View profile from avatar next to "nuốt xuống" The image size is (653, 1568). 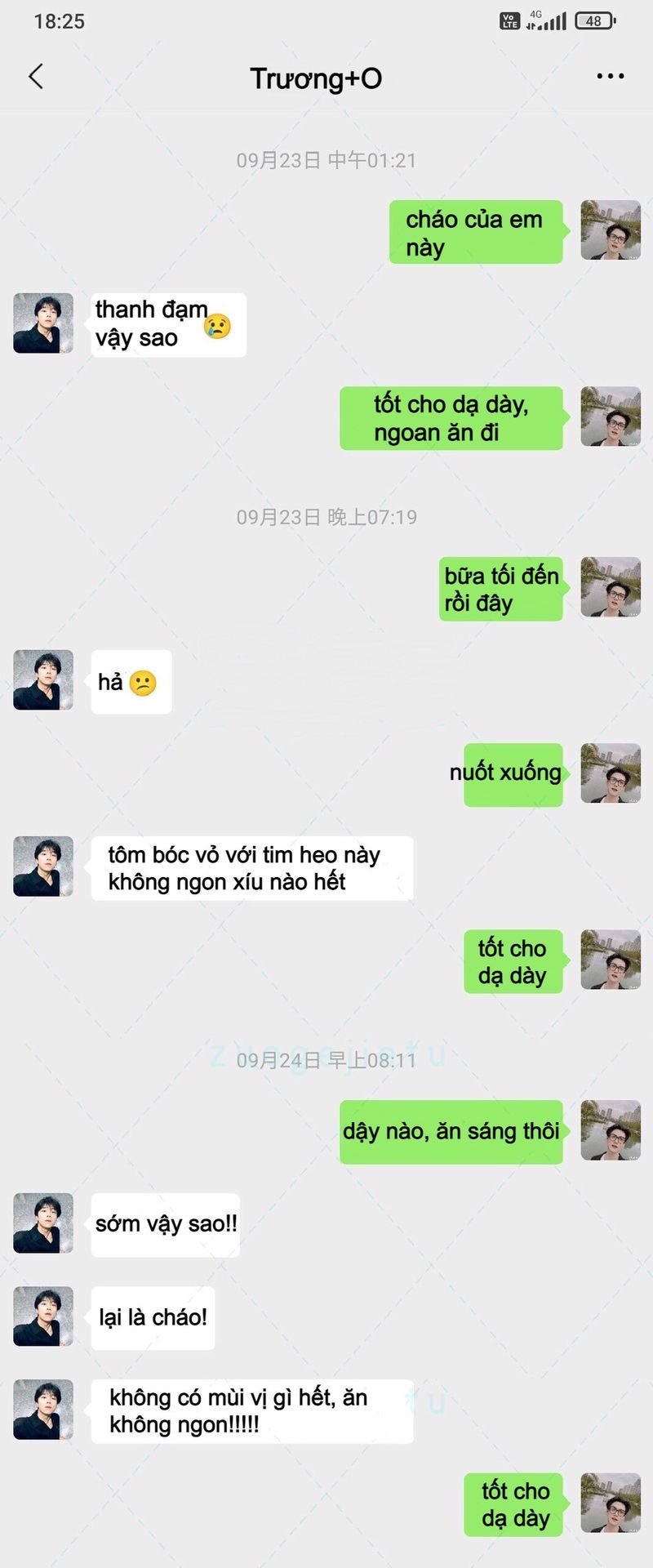pyautogui.click(x=611, y=773)
